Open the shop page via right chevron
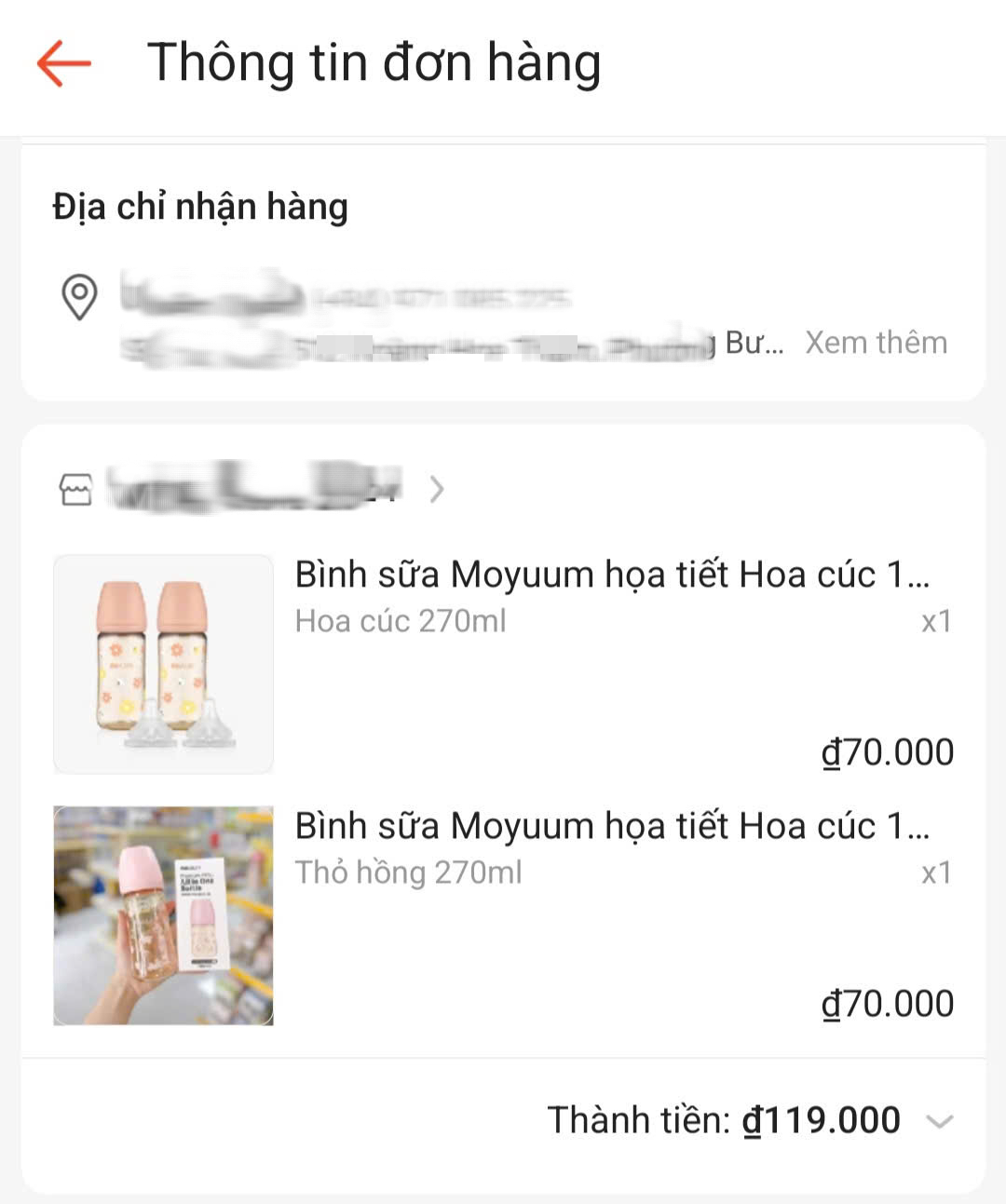This screenshot has height=1204, width=1006. (x=436, y=488)
